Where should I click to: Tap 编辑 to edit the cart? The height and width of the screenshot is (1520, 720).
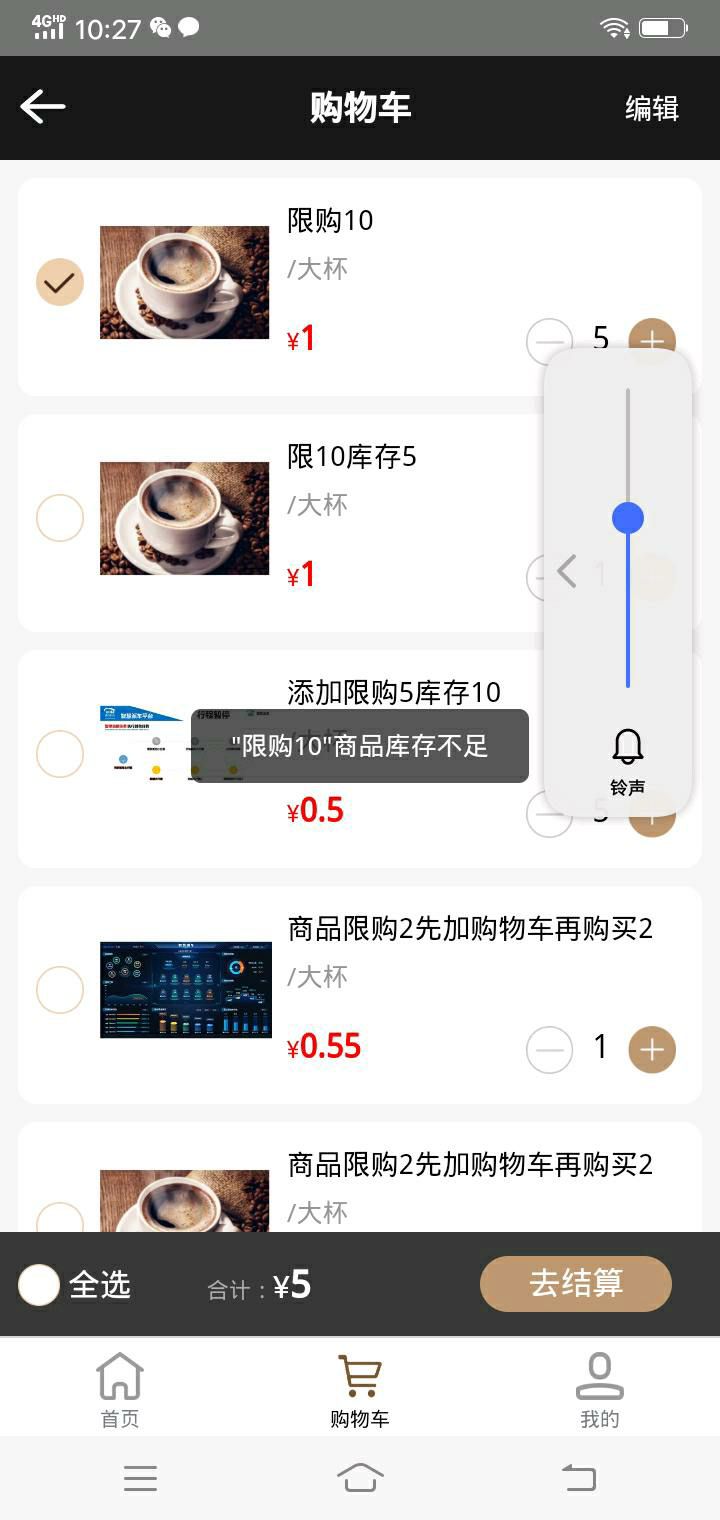(x=651, y=108)
